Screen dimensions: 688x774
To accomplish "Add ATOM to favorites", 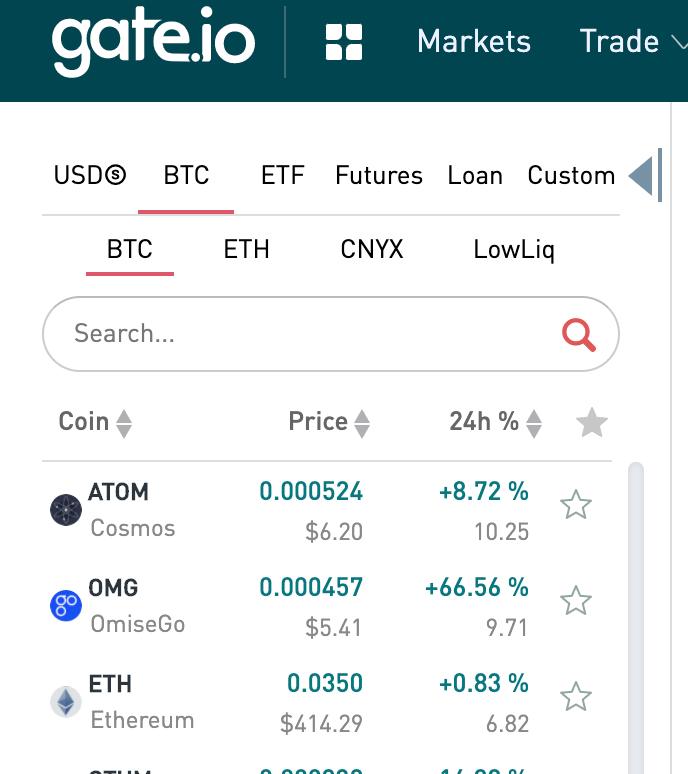I will coord(575,506).
